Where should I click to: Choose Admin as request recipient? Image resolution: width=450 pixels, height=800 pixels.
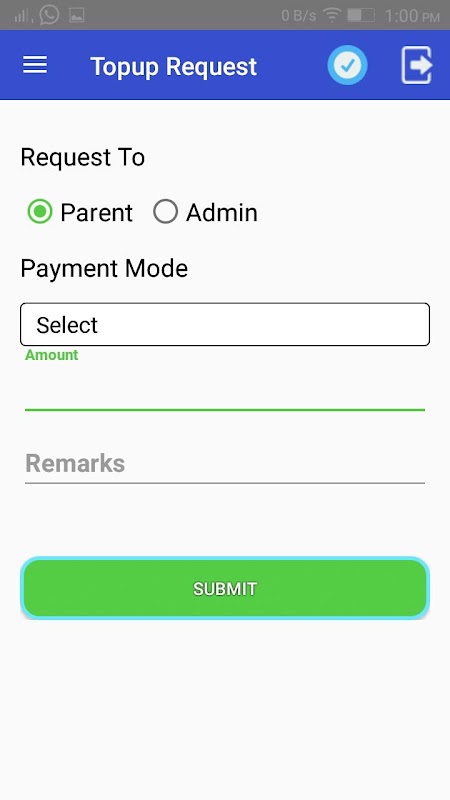pyautogui.click(x=205, y=212)
